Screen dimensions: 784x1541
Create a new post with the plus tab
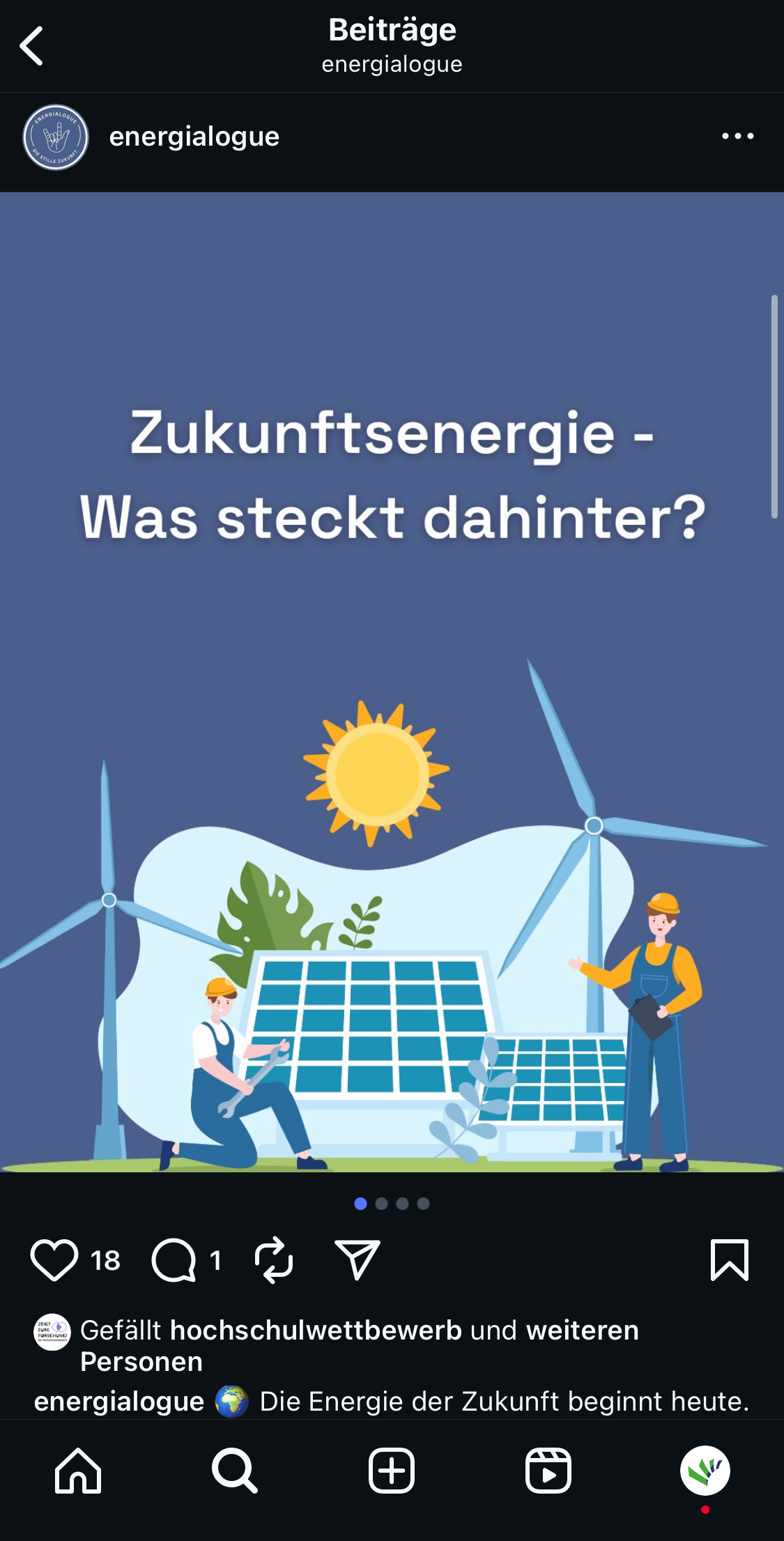point(392,1471)
